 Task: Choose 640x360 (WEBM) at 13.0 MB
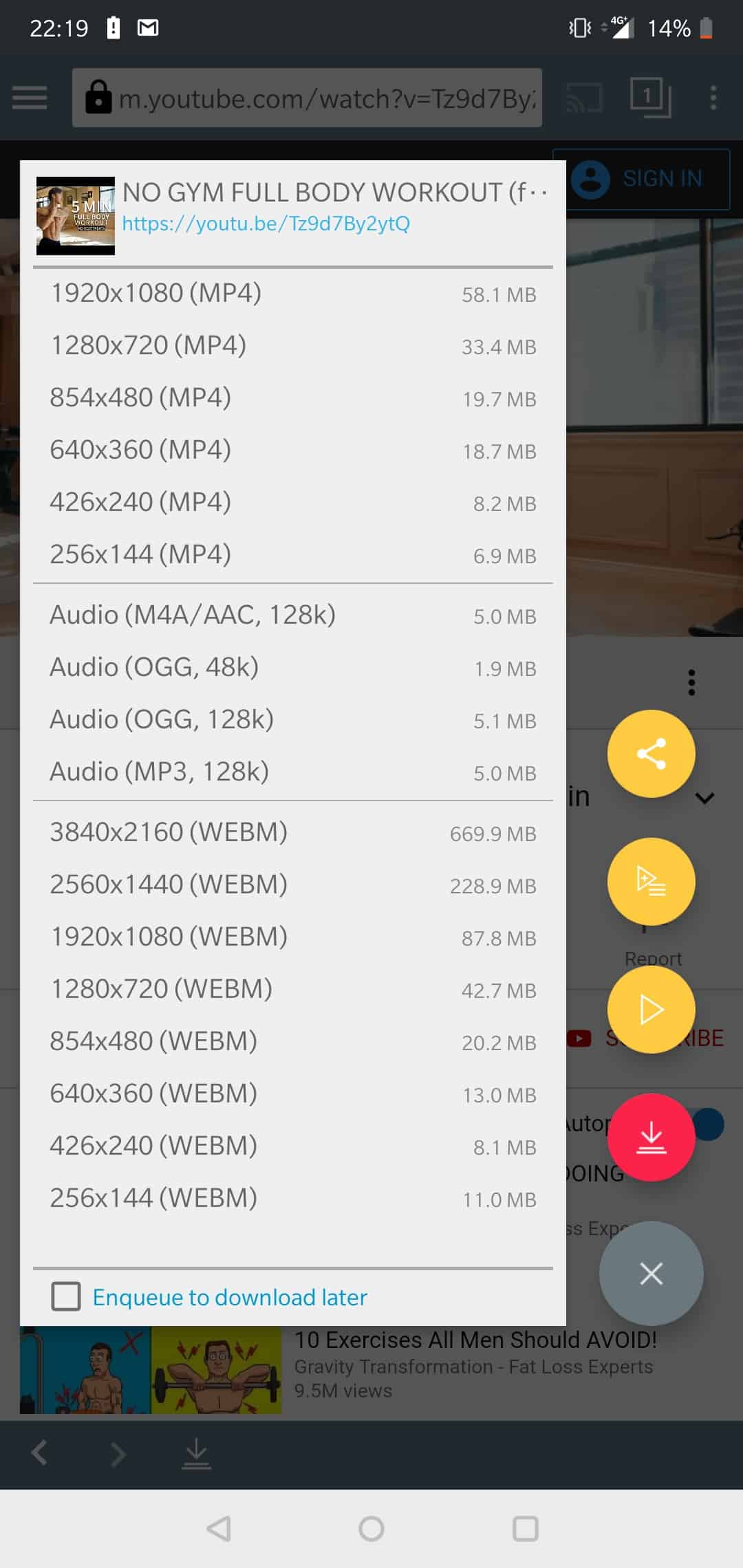click(x=293, y=1094)
